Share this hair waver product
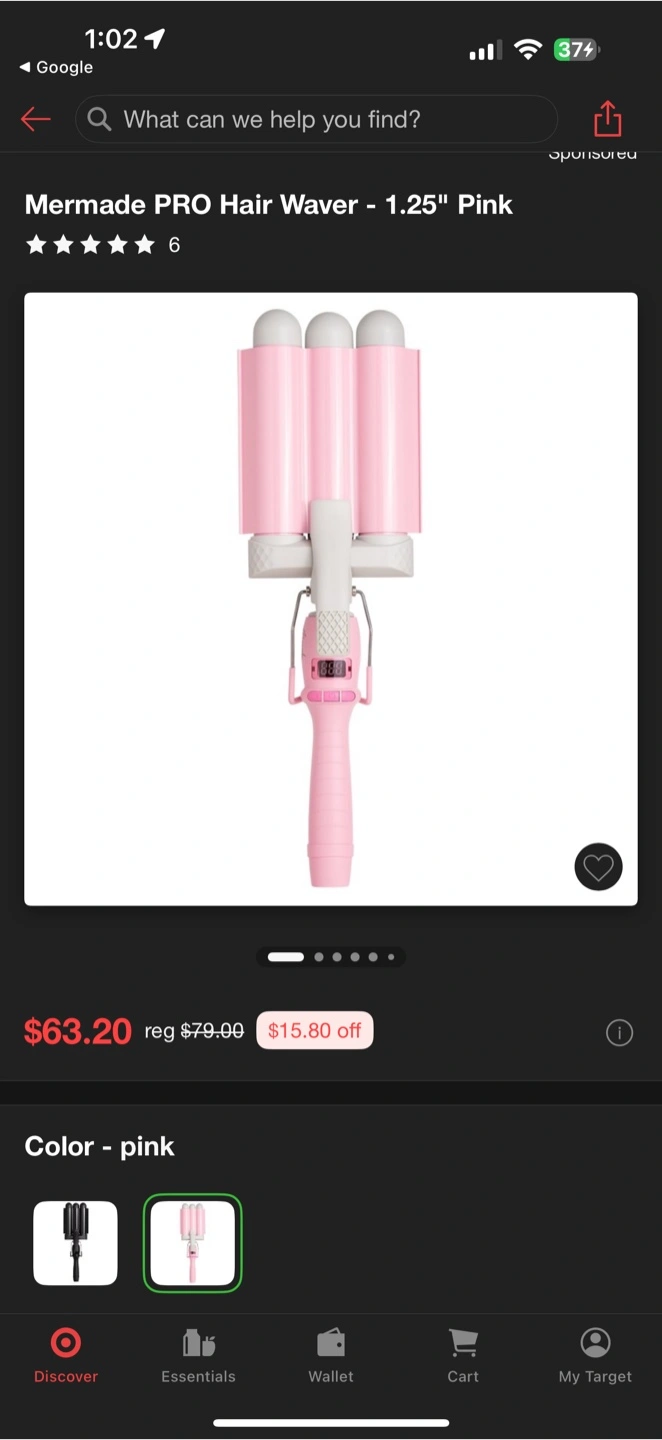This screenshot has width=662, height=1440. 607,119
